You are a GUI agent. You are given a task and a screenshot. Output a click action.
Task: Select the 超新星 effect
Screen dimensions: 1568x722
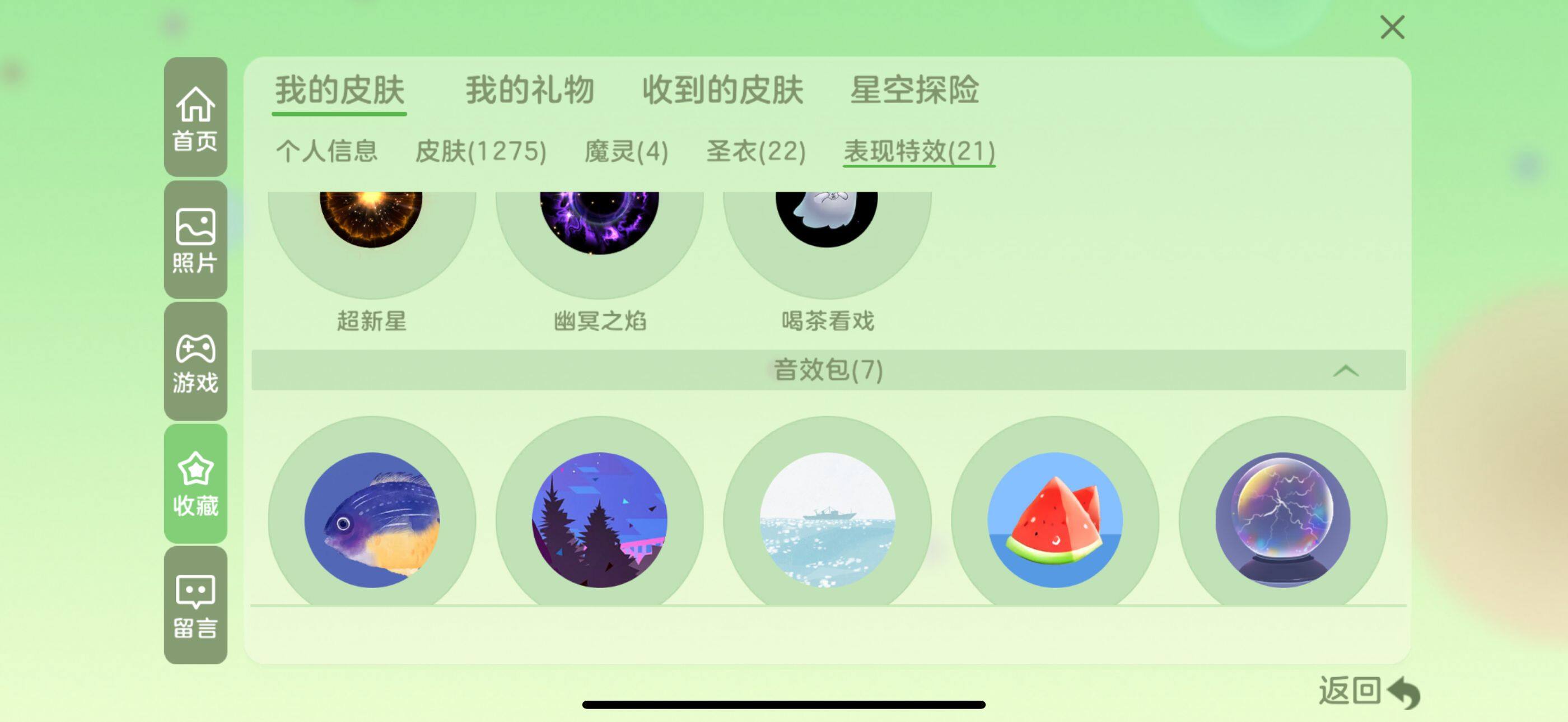[x=371, y=231]
